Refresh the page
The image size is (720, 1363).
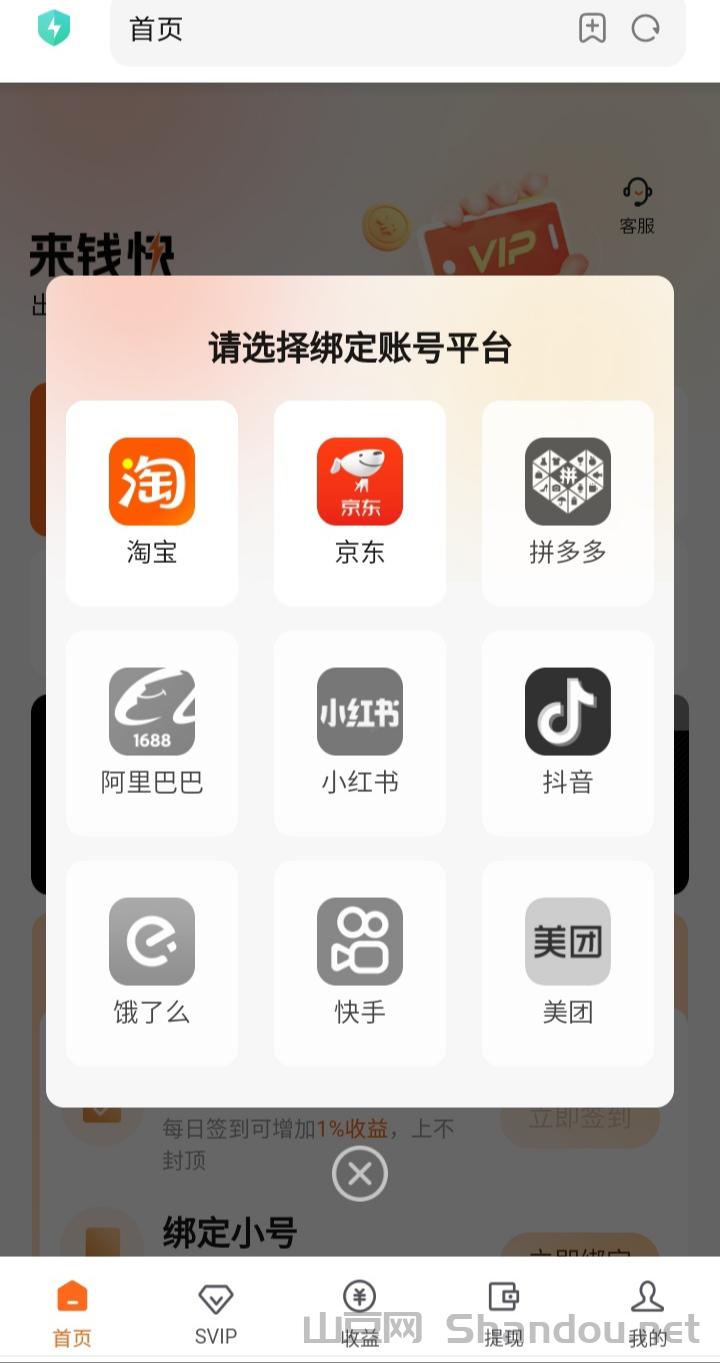pyautogui.click(x=646, y=28)
